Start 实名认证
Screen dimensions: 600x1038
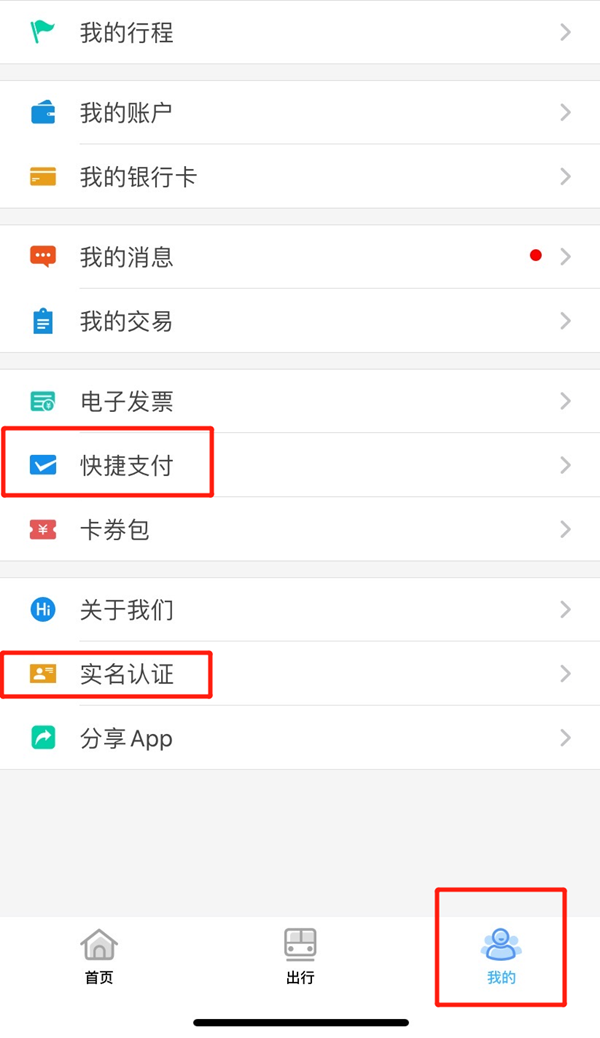click(127, 673)
